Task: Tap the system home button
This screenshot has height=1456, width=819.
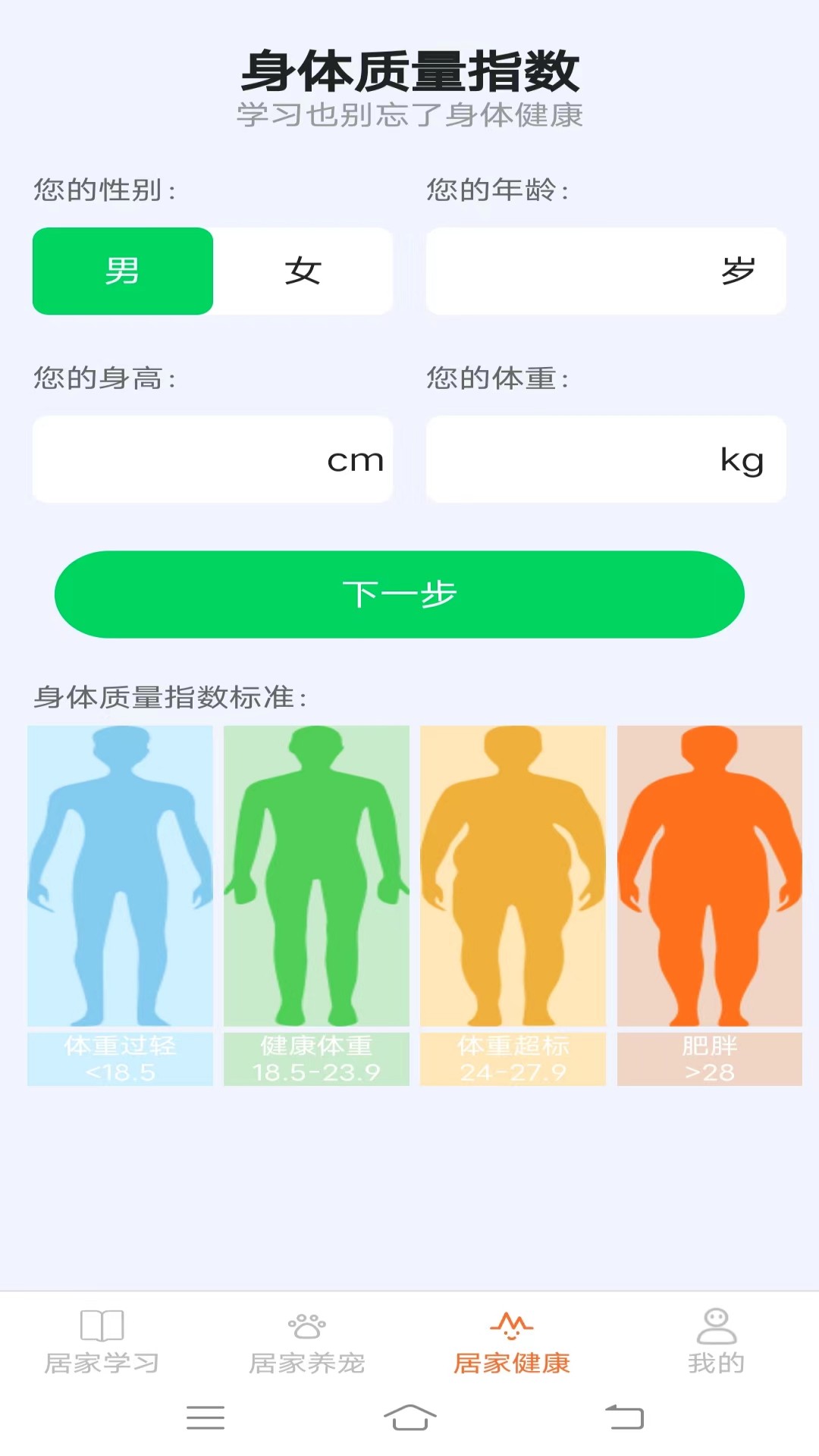Action: pyautogui.click(x=409, y=1417)
